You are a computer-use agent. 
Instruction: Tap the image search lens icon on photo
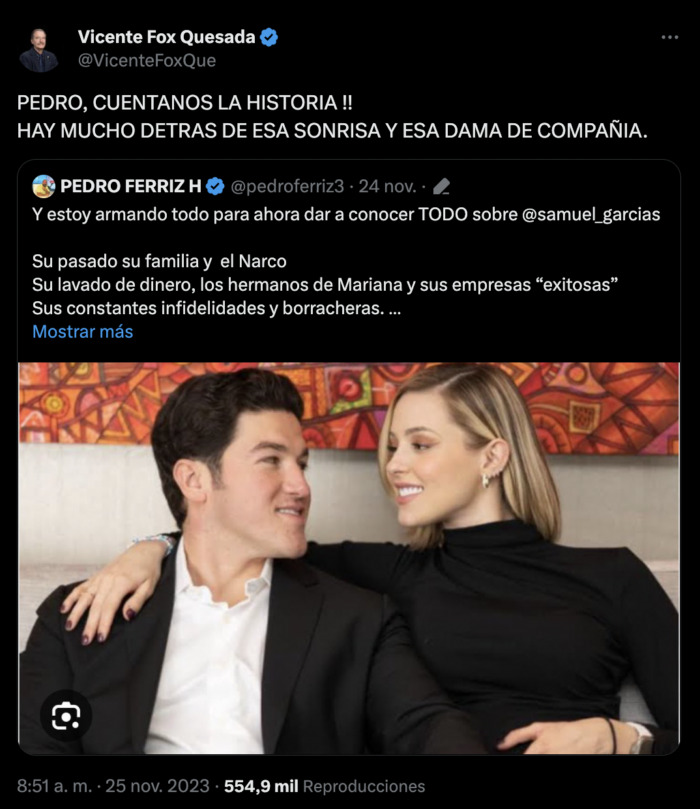tap(66, 714)
